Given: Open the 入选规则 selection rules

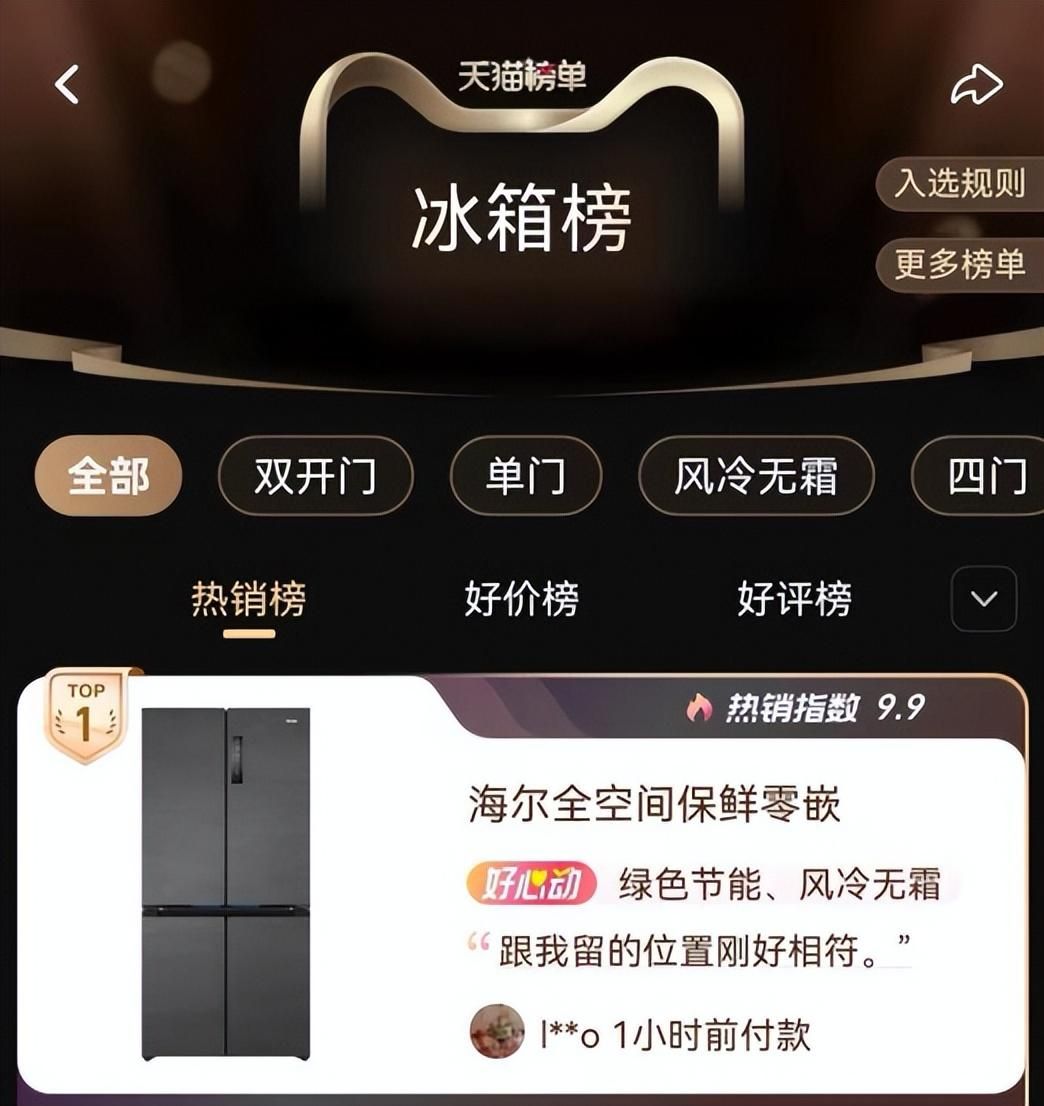Looking at the screenshot, I should coord(959,184).
